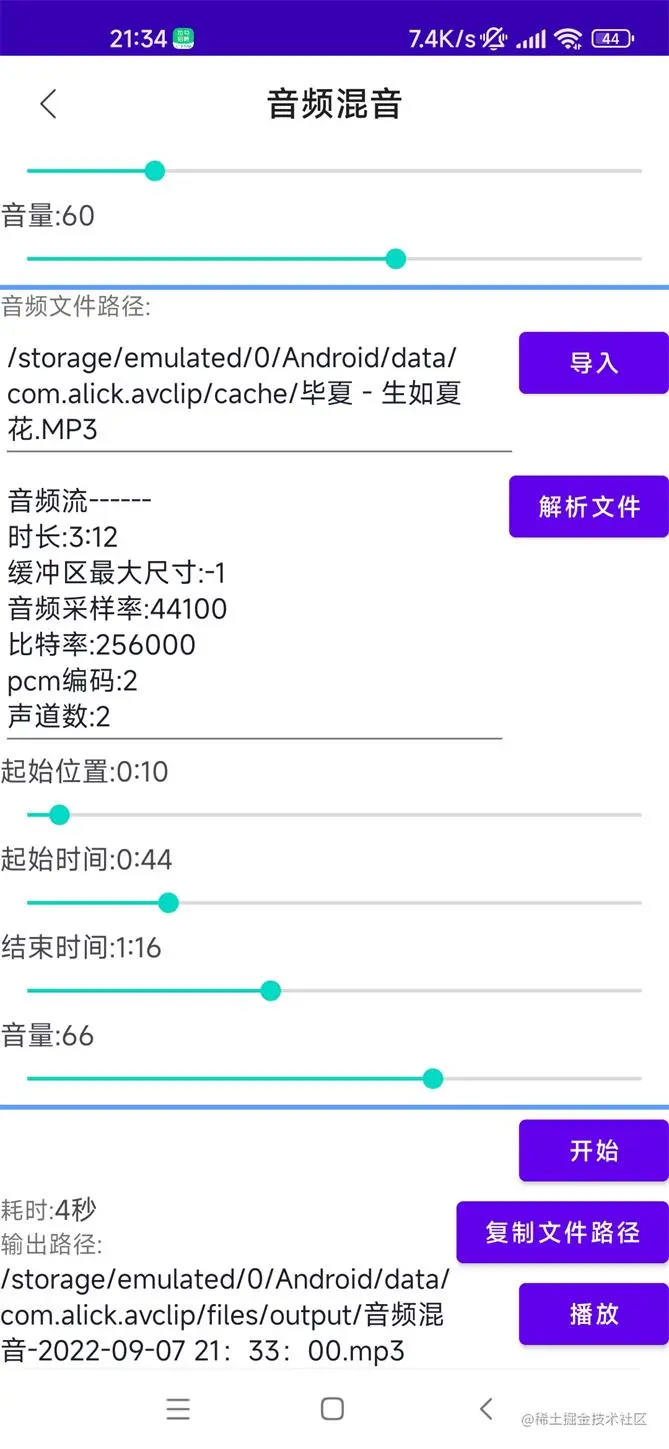Tap the 导入 import button

(x=593, y=363)
